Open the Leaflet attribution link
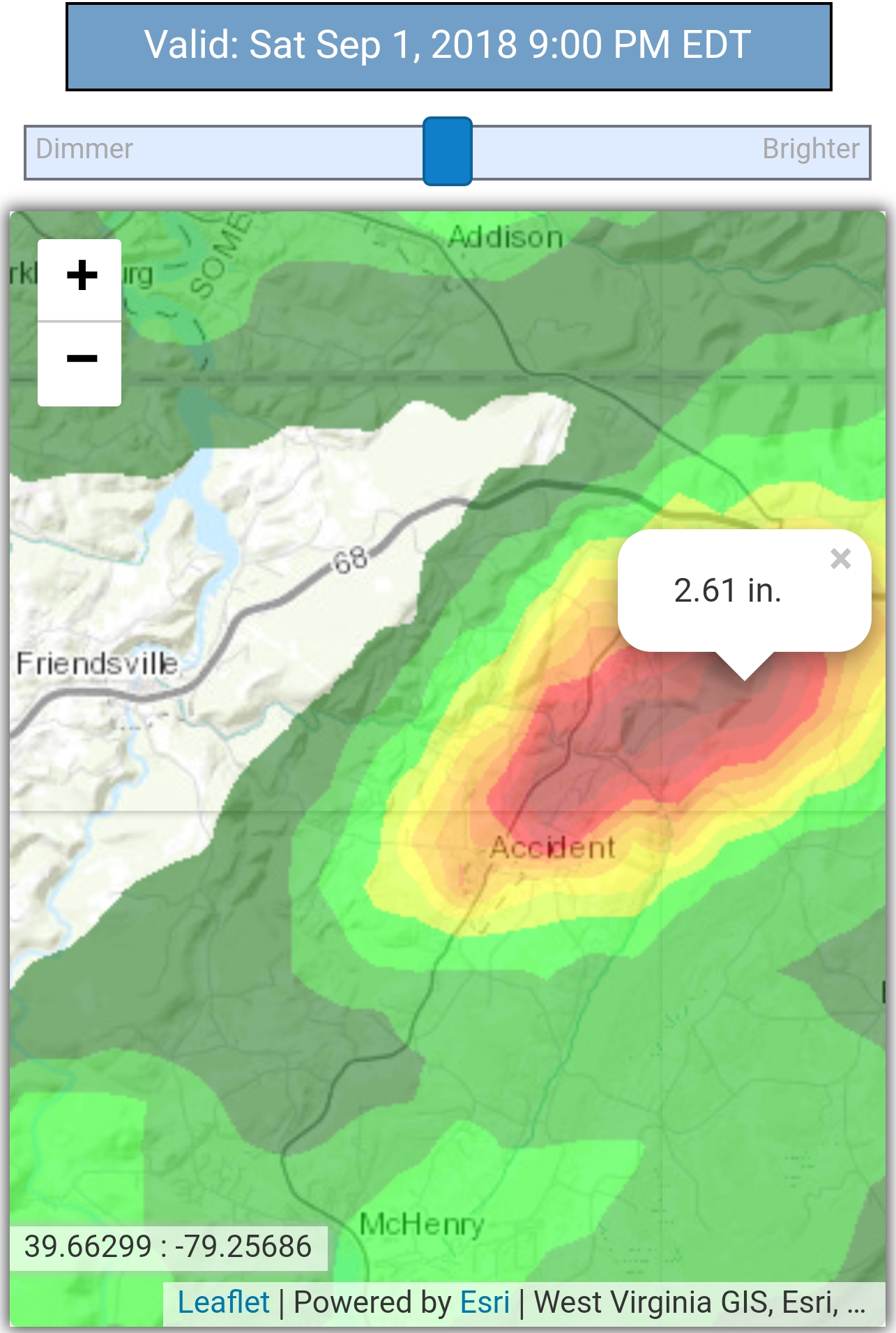This screenshot has height=1333, width=896. click(x=223, y=1302)
